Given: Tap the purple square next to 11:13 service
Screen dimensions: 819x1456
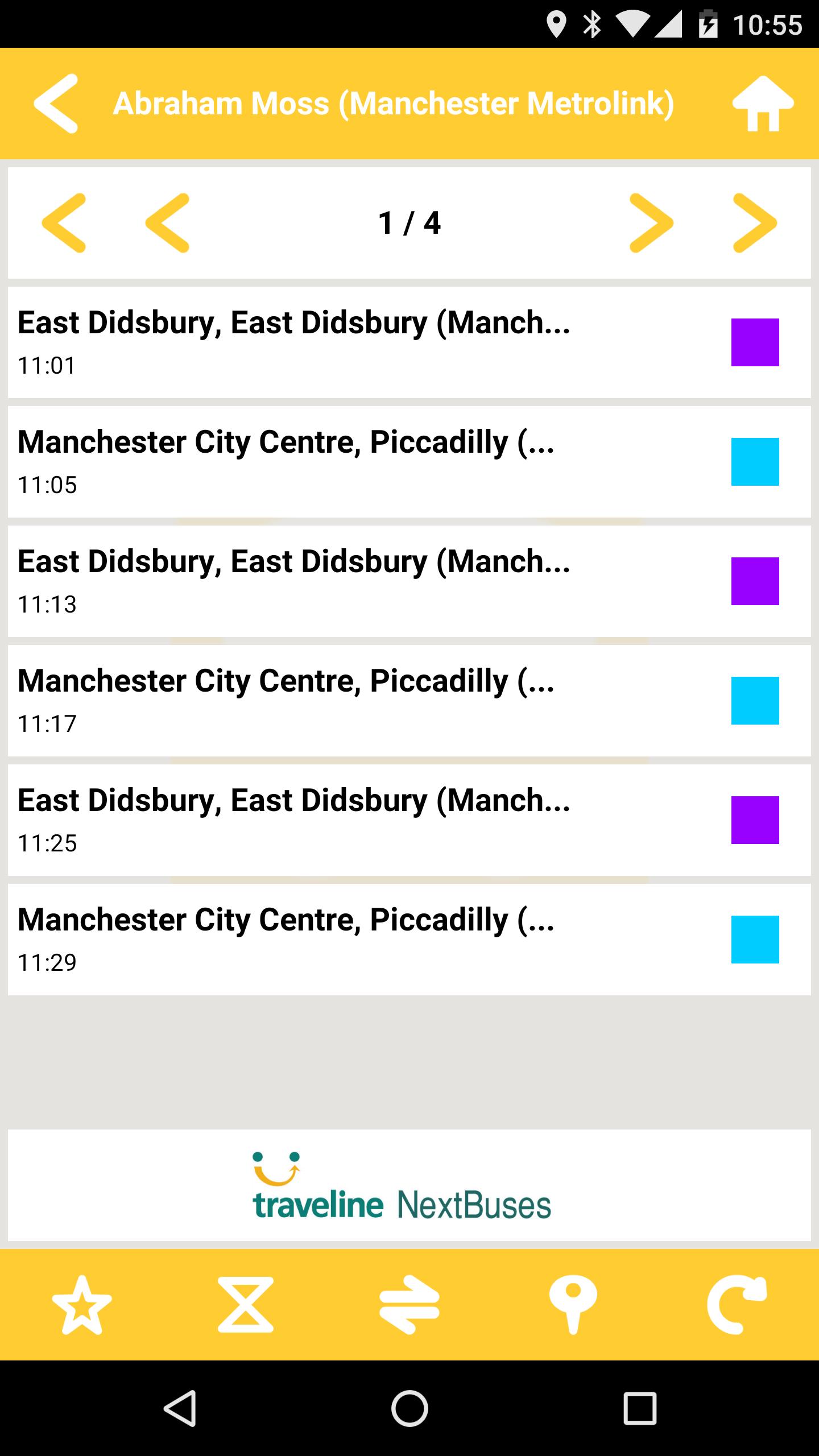Looking at the screenshot, I should (754, 581).
